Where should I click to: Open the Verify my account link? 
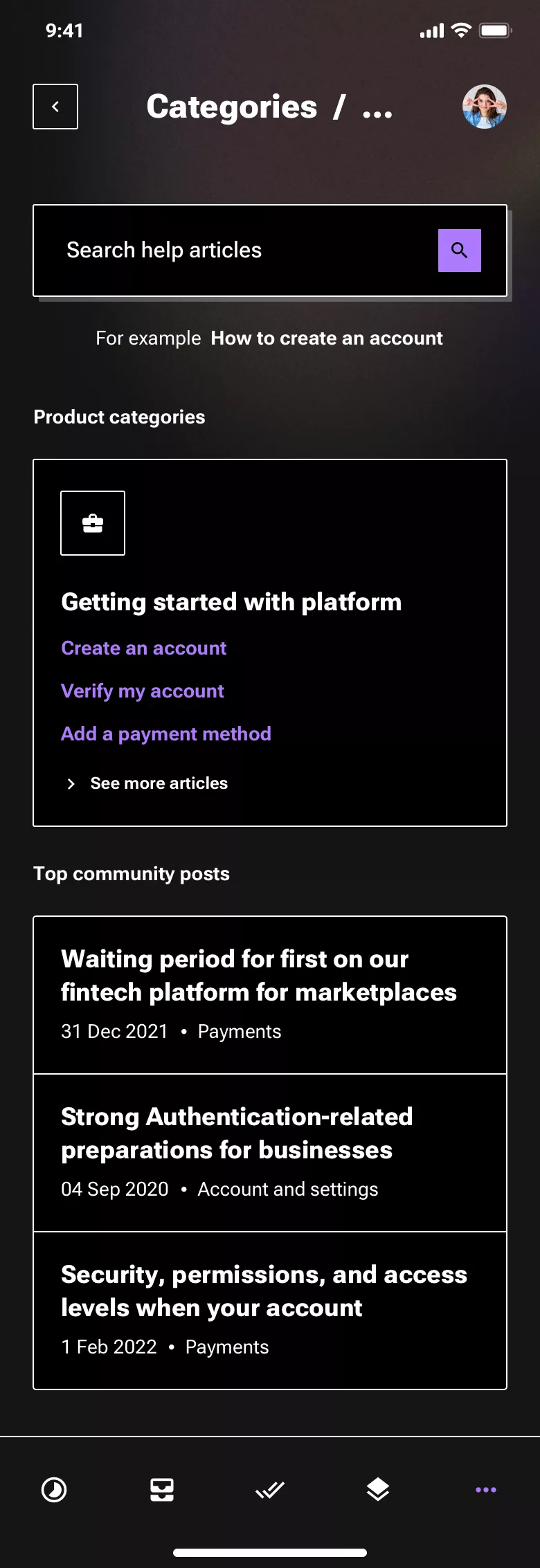pyautogui.click(x=142, y=691)
